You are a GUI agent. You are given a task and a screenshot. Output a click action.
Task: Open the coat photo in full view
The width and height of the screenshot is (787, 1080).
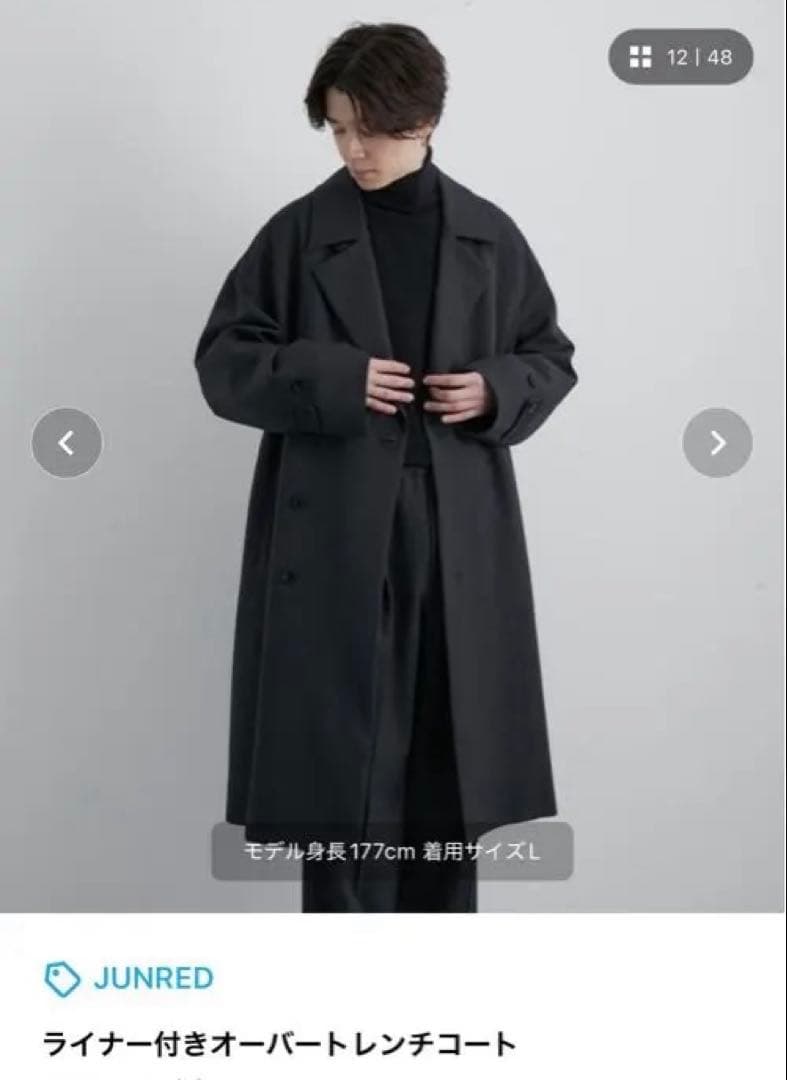393,456
